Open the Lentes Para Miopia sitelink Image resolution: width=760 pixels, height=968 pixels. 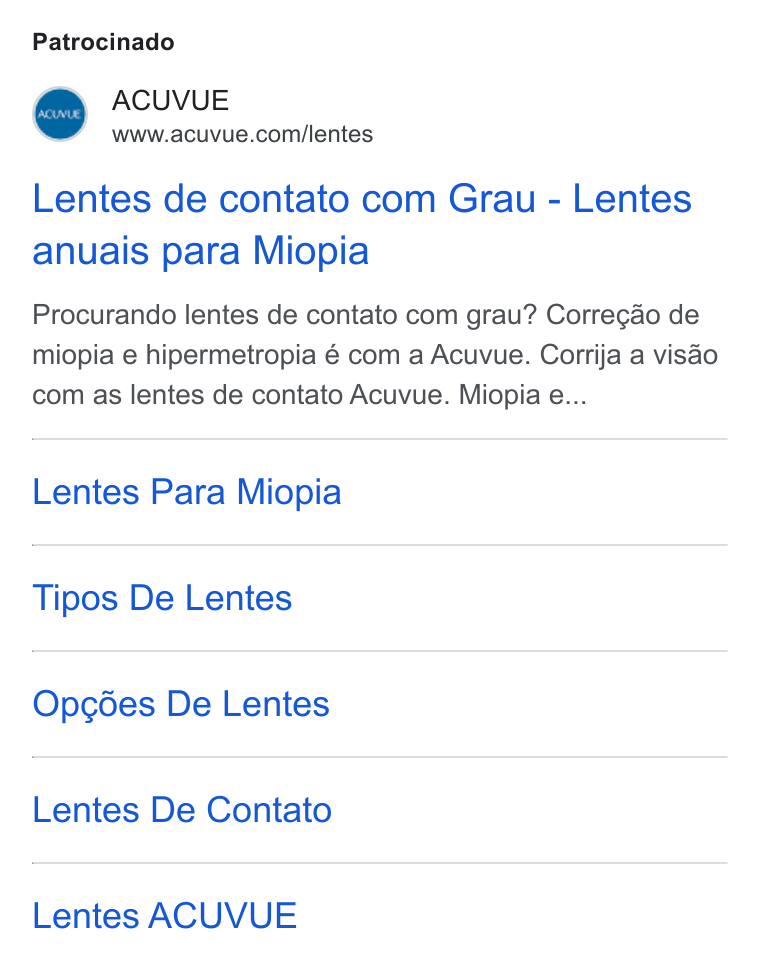click(x=186, y=492)
